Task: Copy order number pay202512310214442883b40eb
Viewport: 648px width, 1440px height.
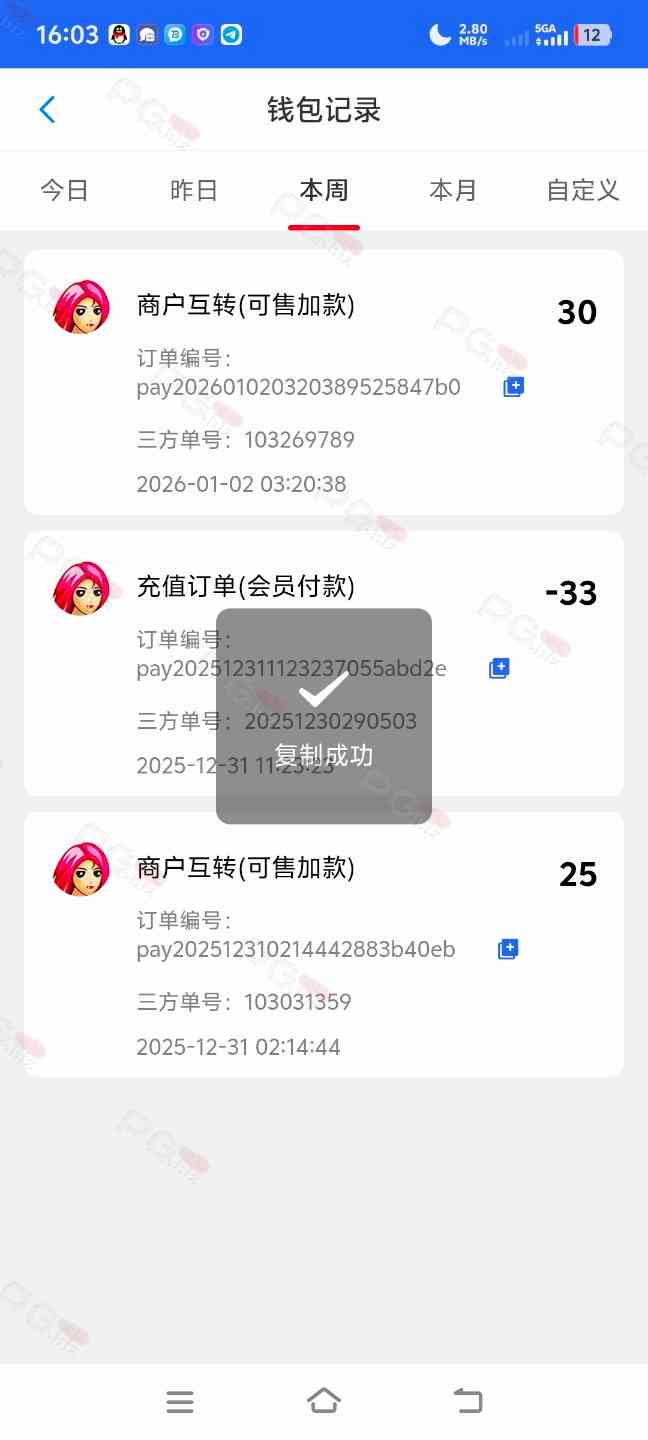Action: [508, 949]
